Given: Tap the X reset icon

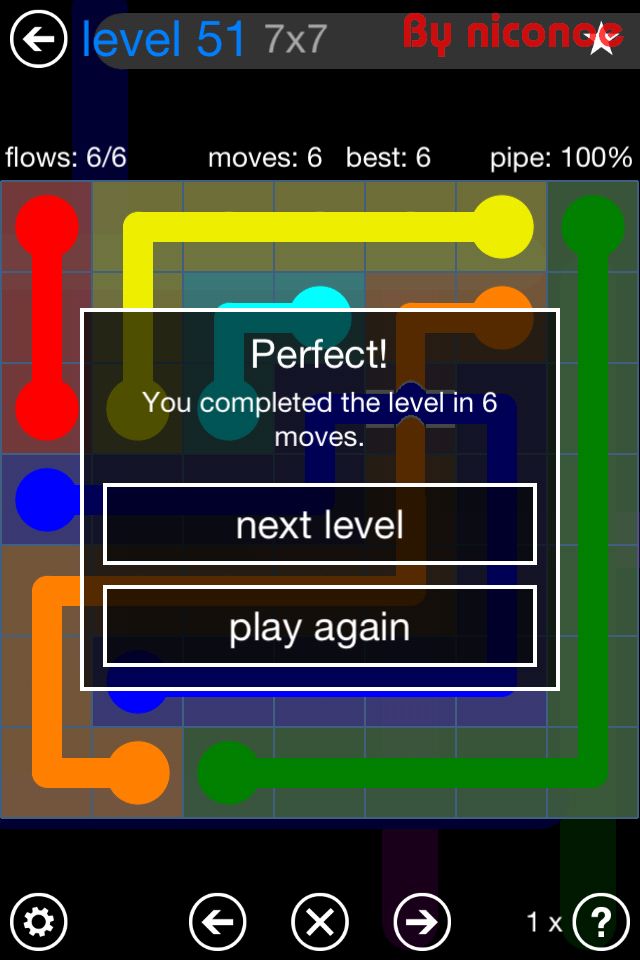Looking at the screenshot, I should pyautogui.click(x=320, y=921).
